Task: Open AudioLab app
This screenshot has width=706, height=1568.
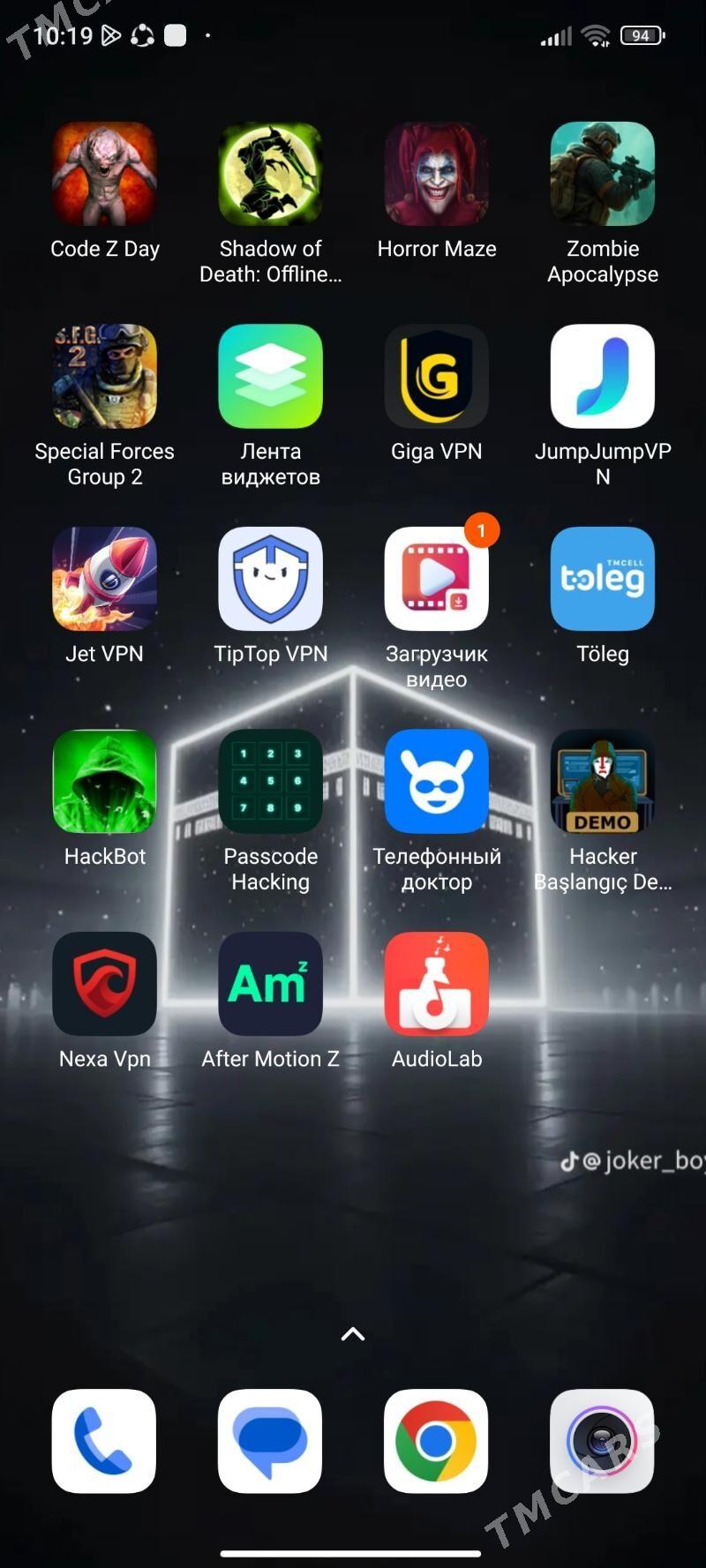Action: [436, 983]
